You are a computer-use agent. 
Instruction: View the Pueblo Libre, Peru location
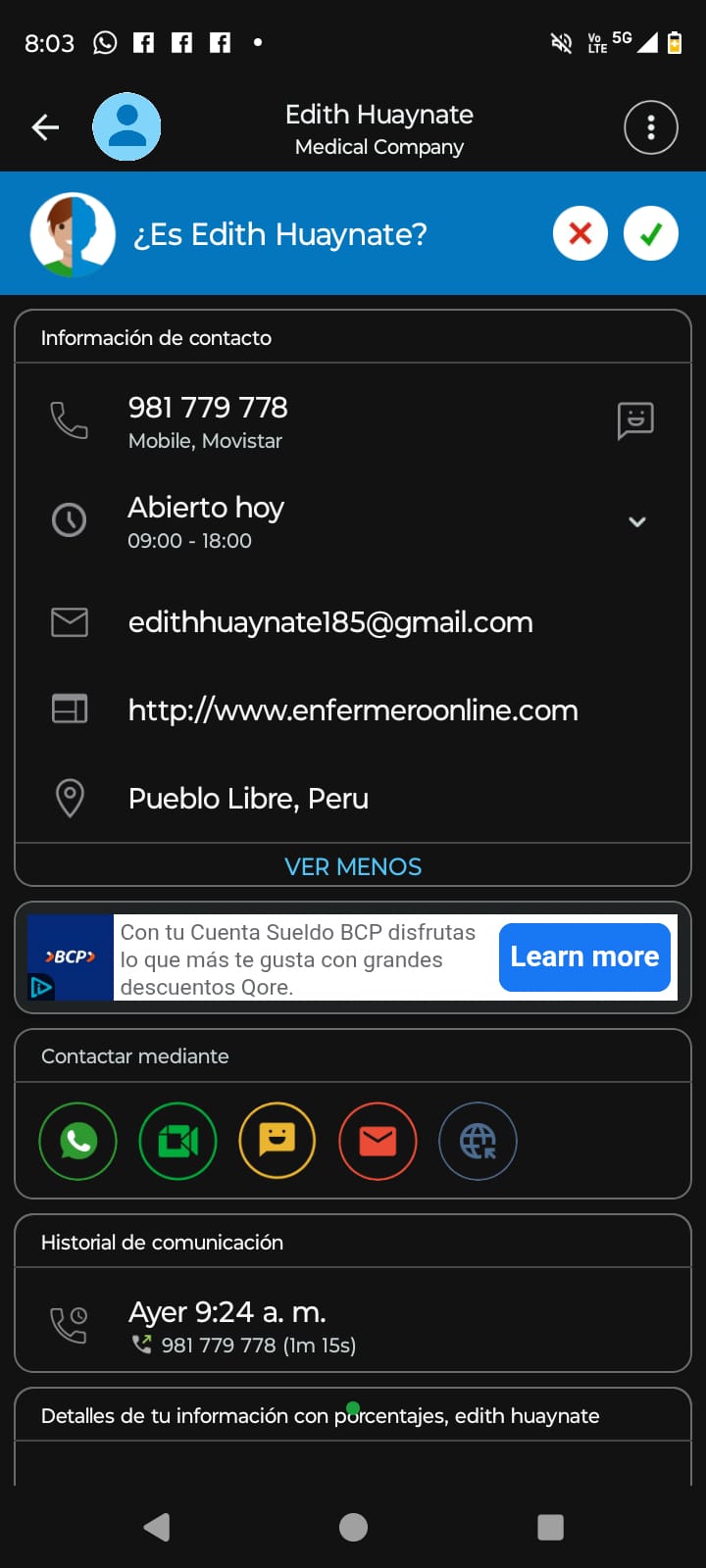coord(248,799)
